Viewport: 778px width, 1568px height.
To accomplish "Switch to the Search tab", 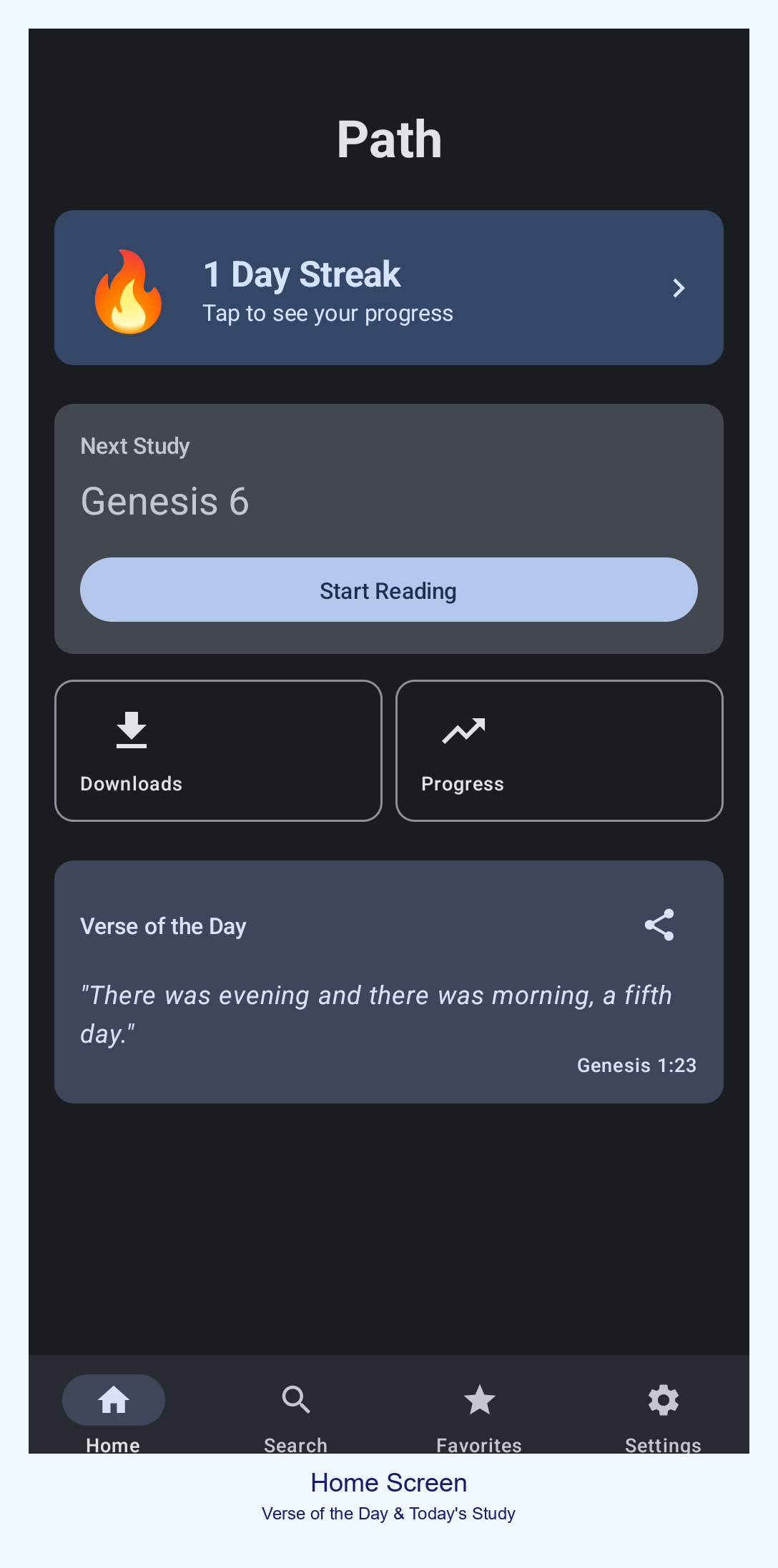I will (x=295, y=1413).
